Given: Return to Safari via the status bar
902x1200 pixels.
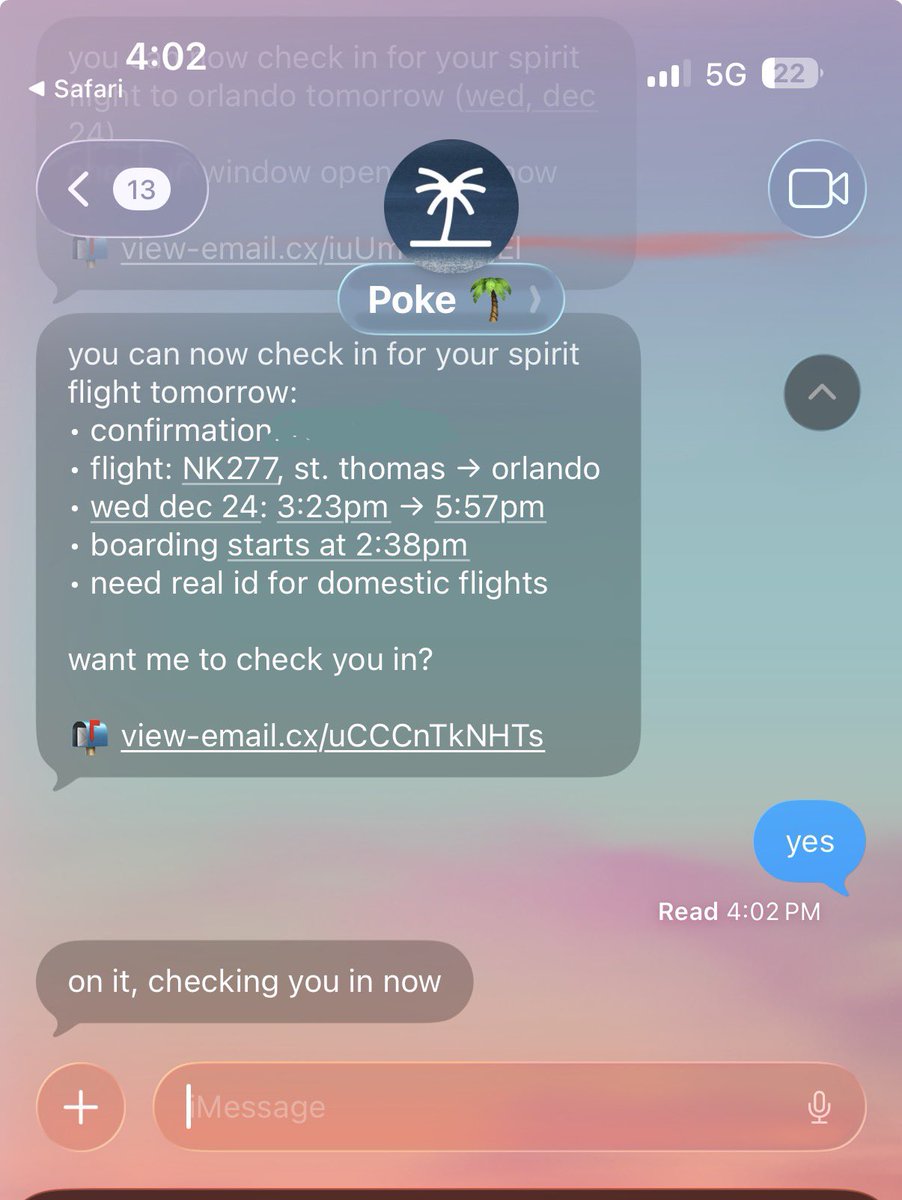Looking at the screenshot, I should point(78,88).
